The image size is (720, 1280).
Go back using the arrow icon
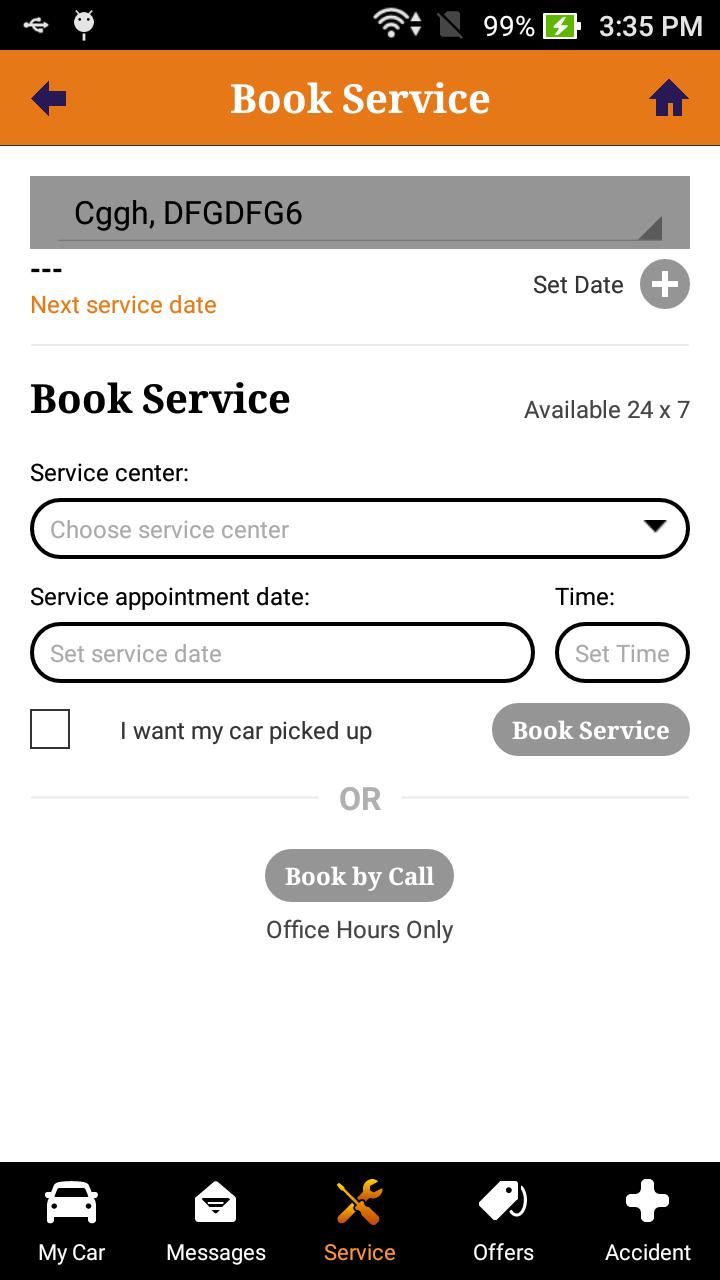click(49, 99)
